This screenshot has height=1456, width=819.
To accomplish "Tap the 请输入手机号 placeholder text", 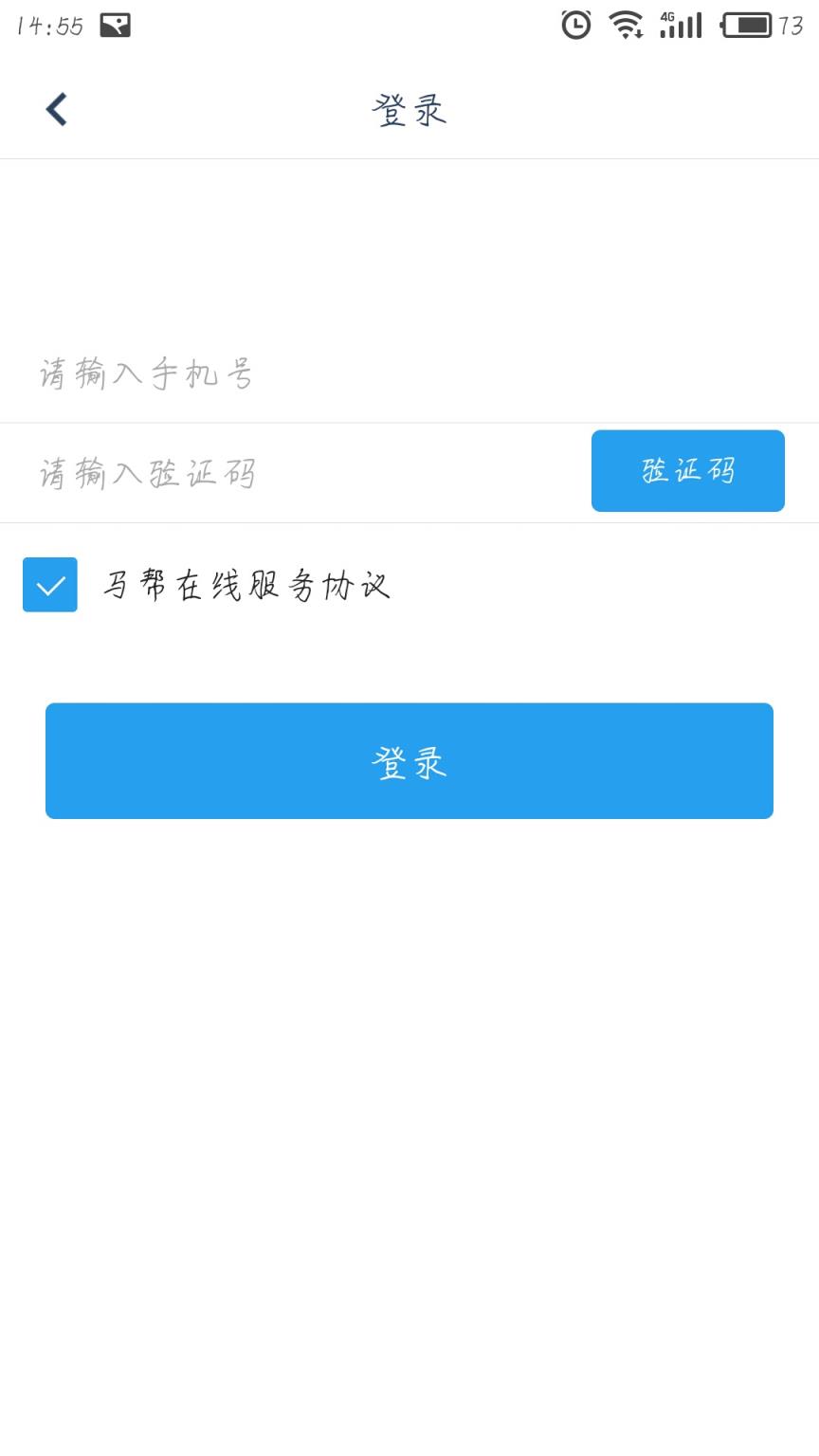I will [148, 373].
